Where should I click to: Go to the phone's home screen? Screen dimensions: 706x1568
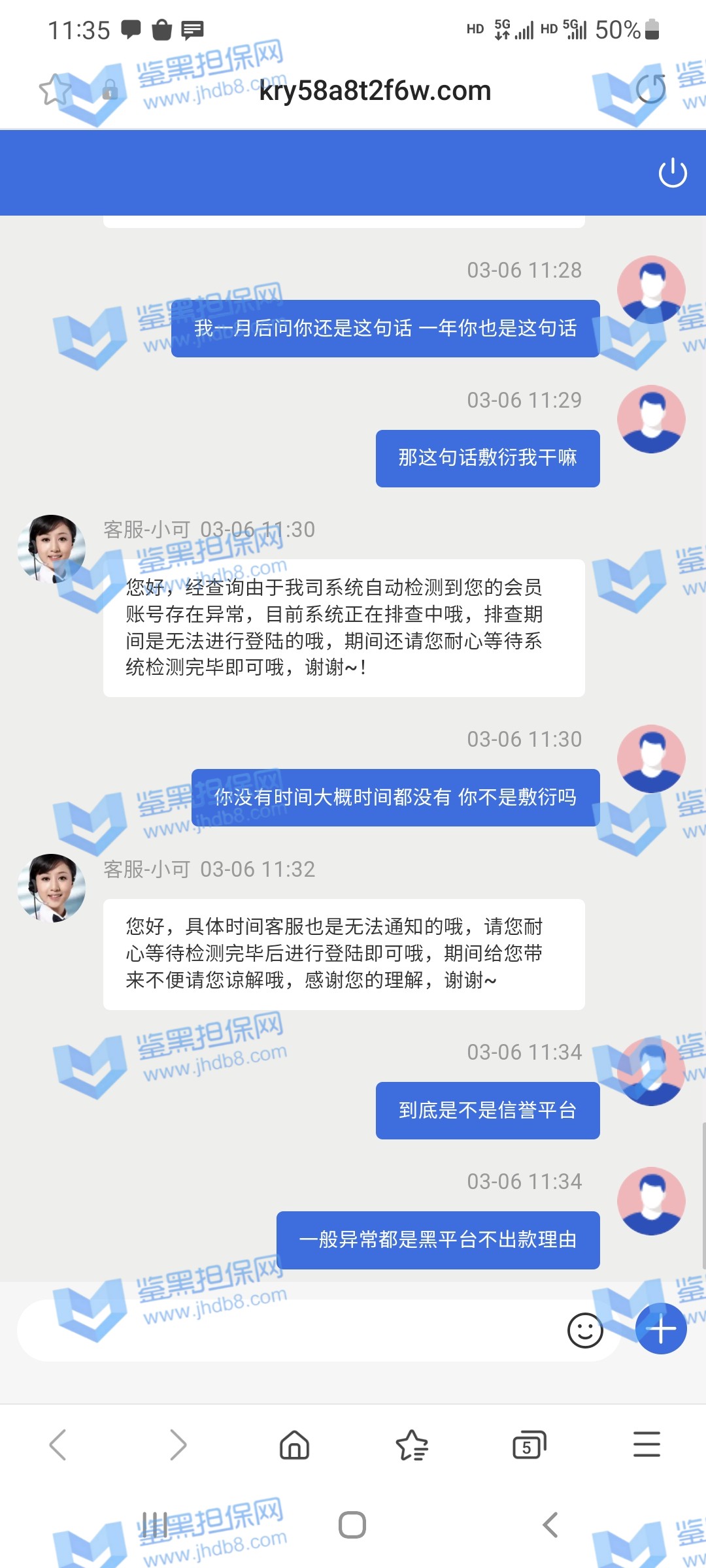pyautogui.click(x=352, y=1526)
